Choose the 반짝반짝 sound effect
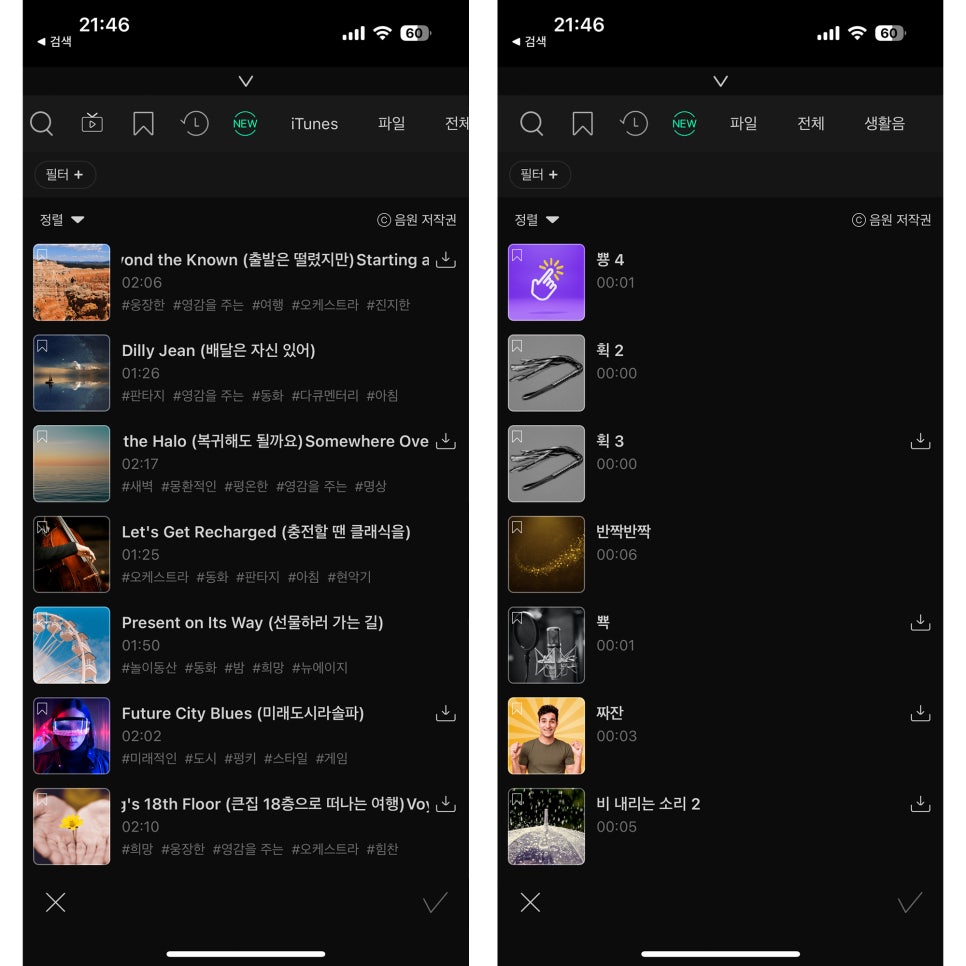 (x=623, y=532)
